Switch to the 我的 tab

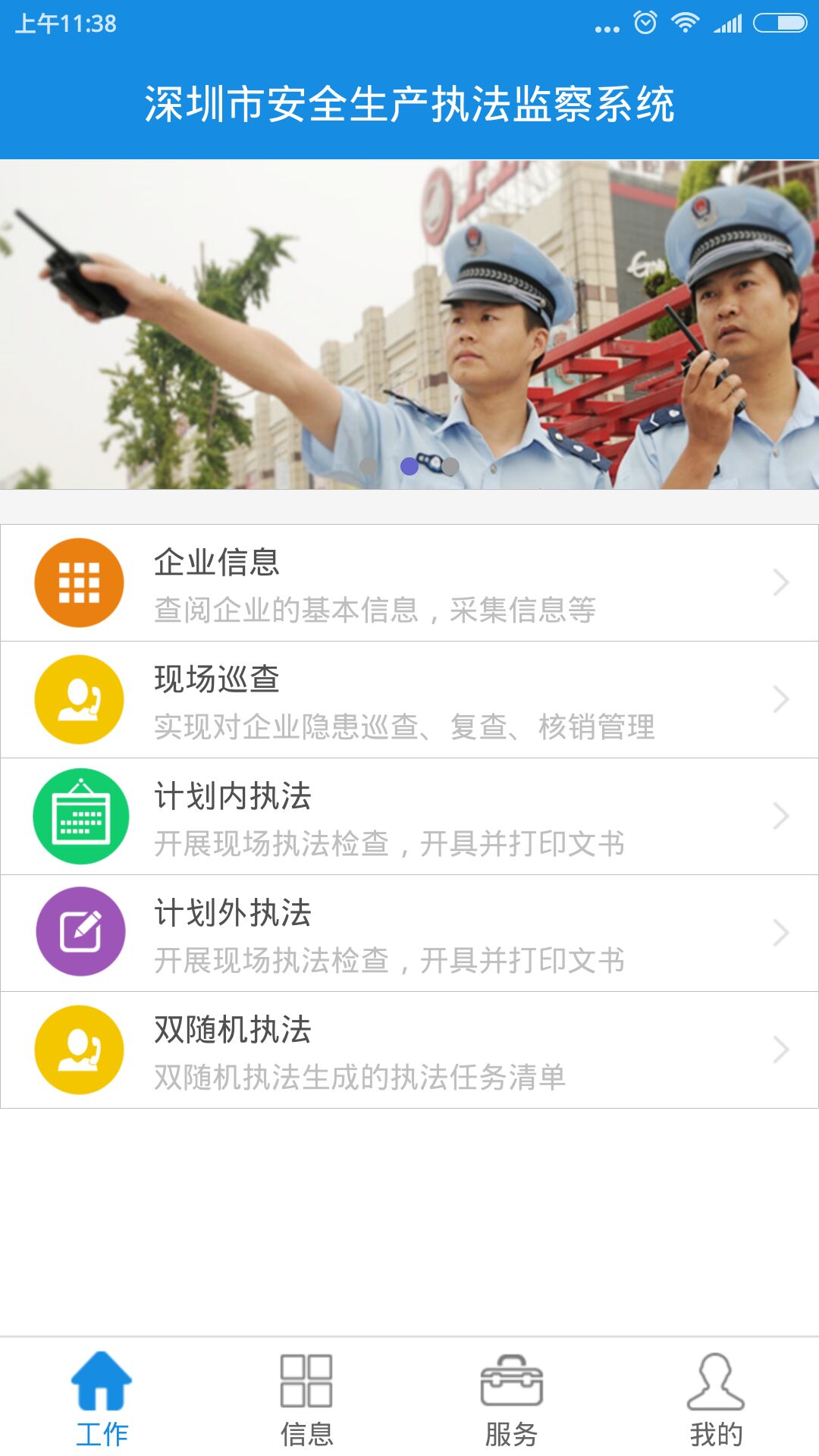coord(716,1399)
